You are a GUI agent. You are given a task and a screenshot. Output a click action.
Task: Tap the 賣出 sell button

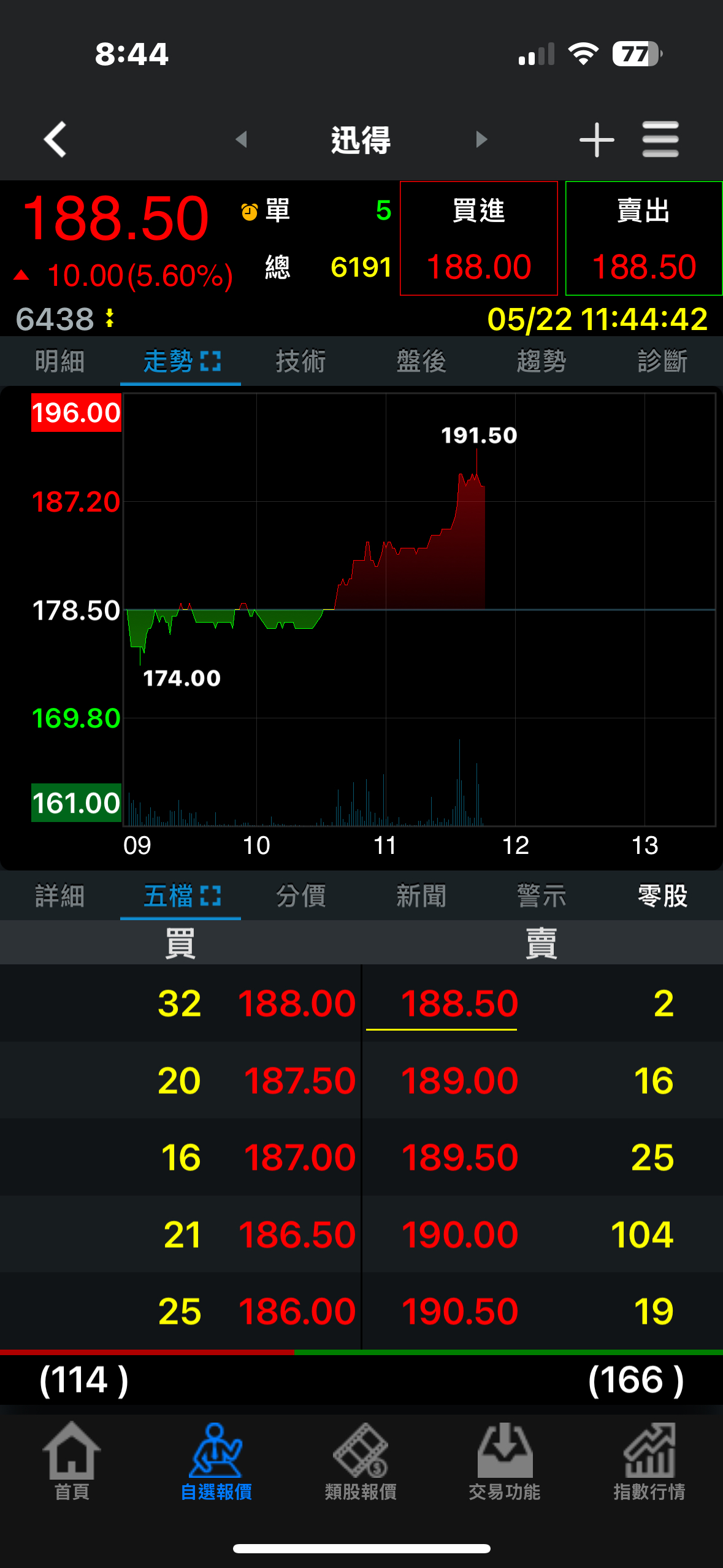[643, 238]
